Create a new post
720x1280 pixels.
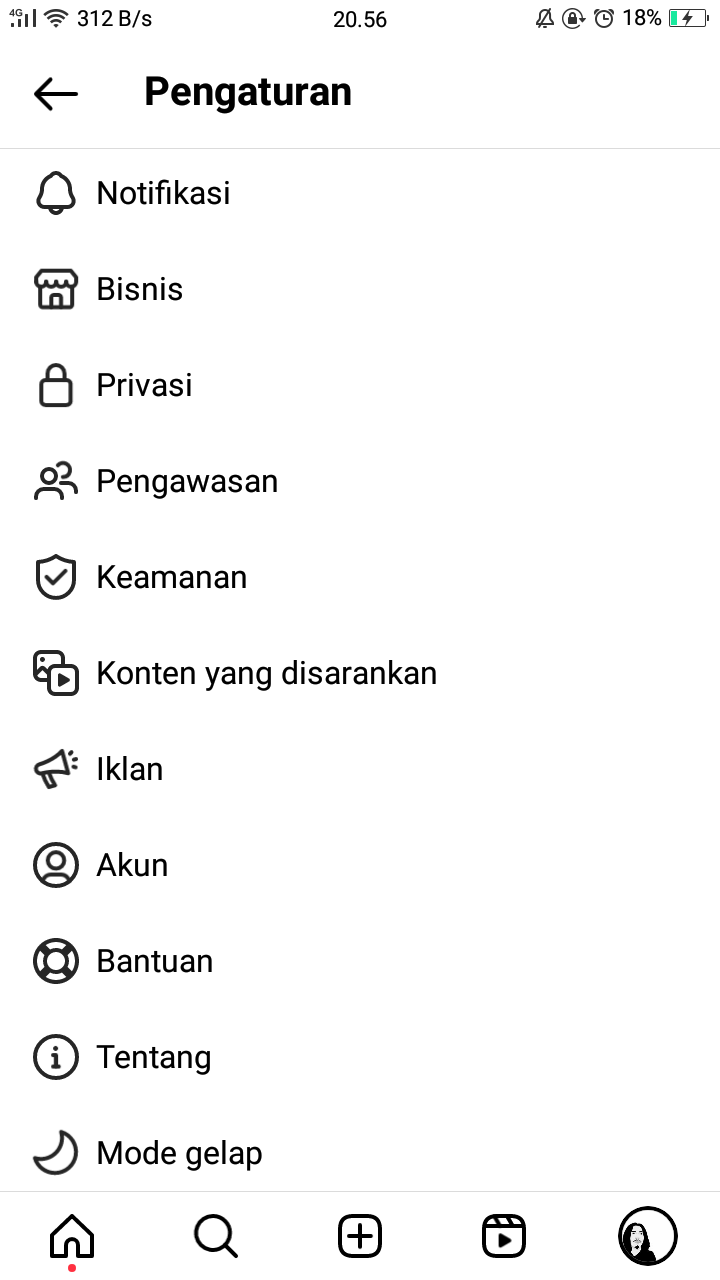click(x=360, y=1237)
